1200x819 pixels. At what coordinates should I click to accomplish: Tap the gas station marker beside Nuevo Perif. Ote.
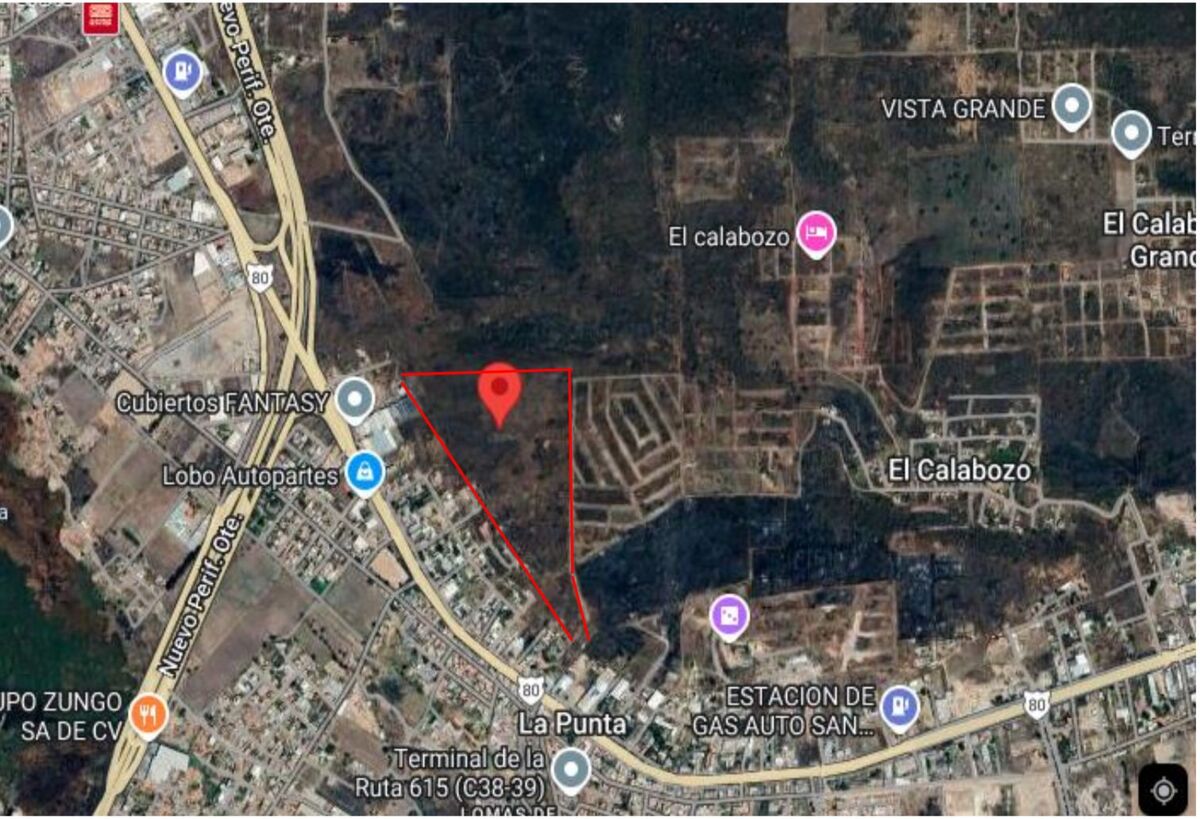[183, 72]
